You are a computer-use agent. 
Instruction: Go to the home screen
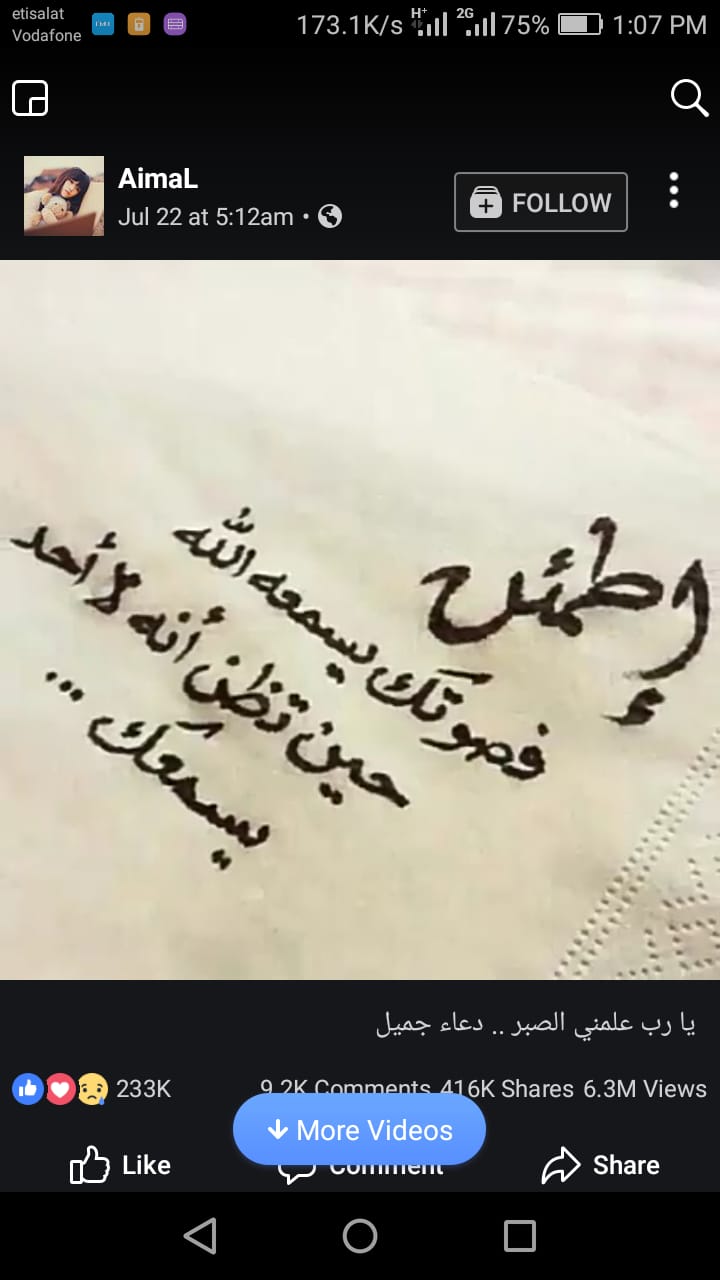[360, 1236]
